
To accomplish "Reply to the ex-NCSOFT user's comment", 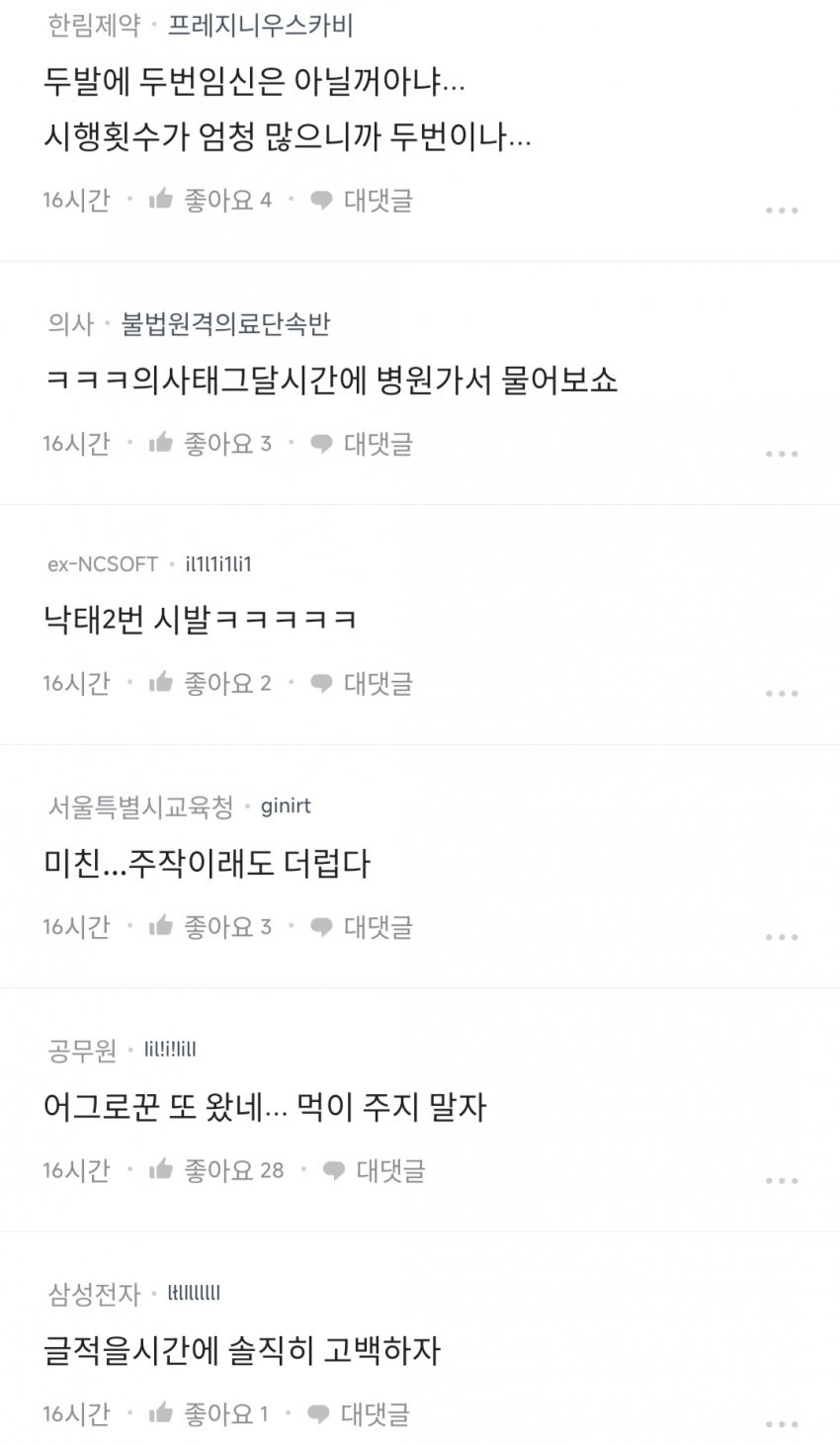I will [362, 683].
